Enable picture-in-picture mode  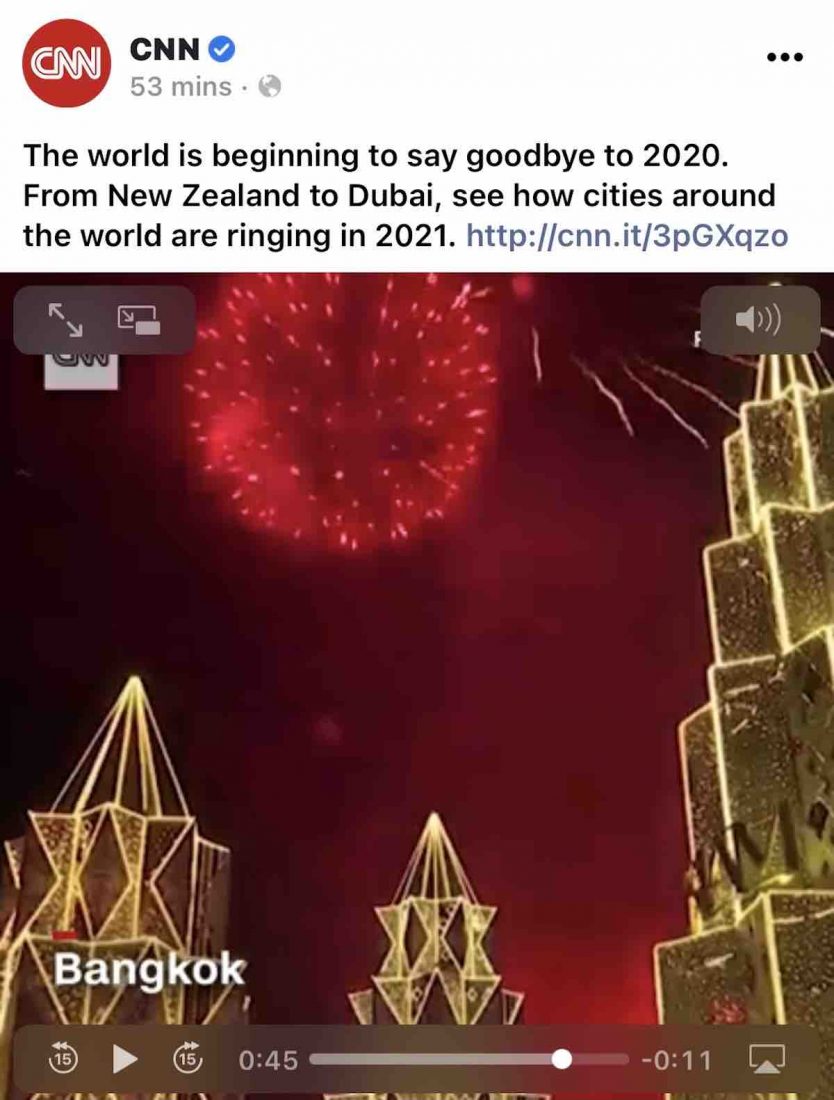tap(139, 319)
